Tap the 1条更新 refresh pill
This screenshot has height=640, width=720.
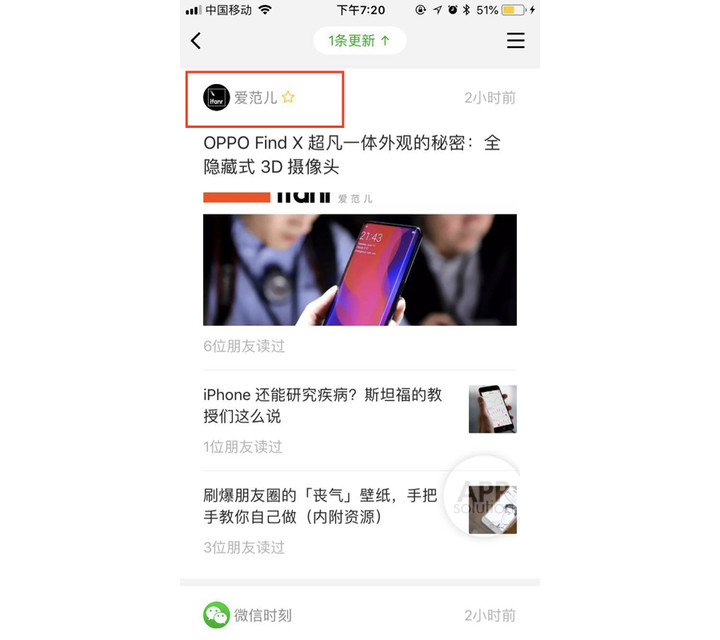(x=359, y=41)
